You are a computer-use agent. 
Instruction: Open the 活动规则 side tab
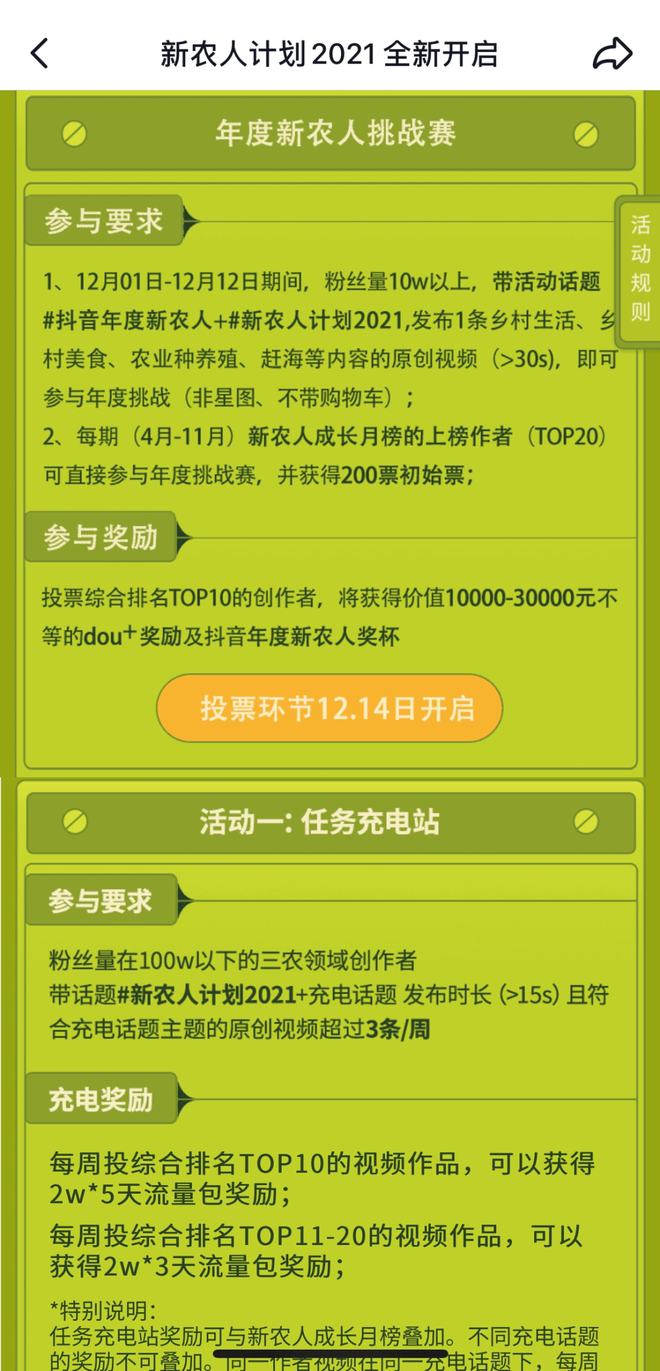(640, 268)
